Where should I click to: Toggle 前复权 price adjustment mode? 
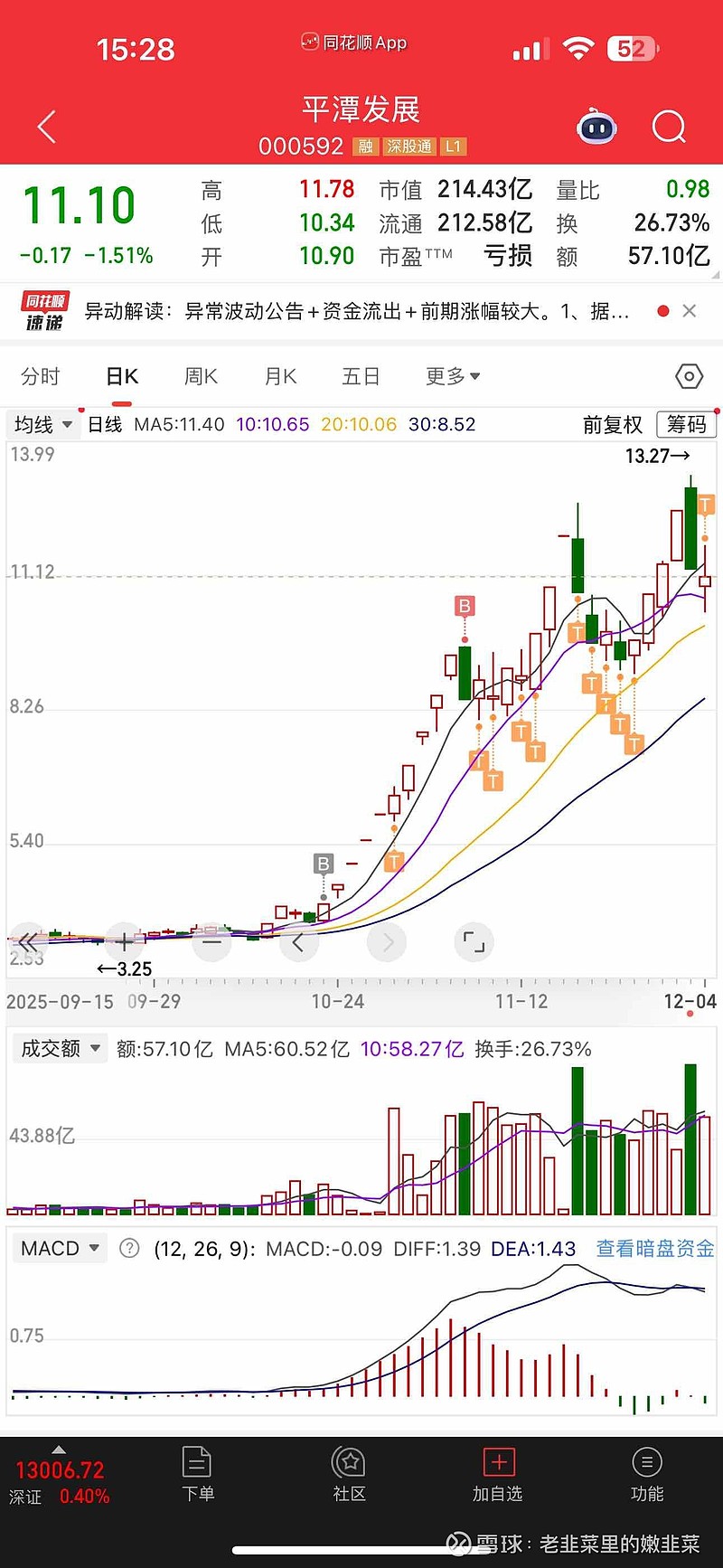click(x=614, y=424)
